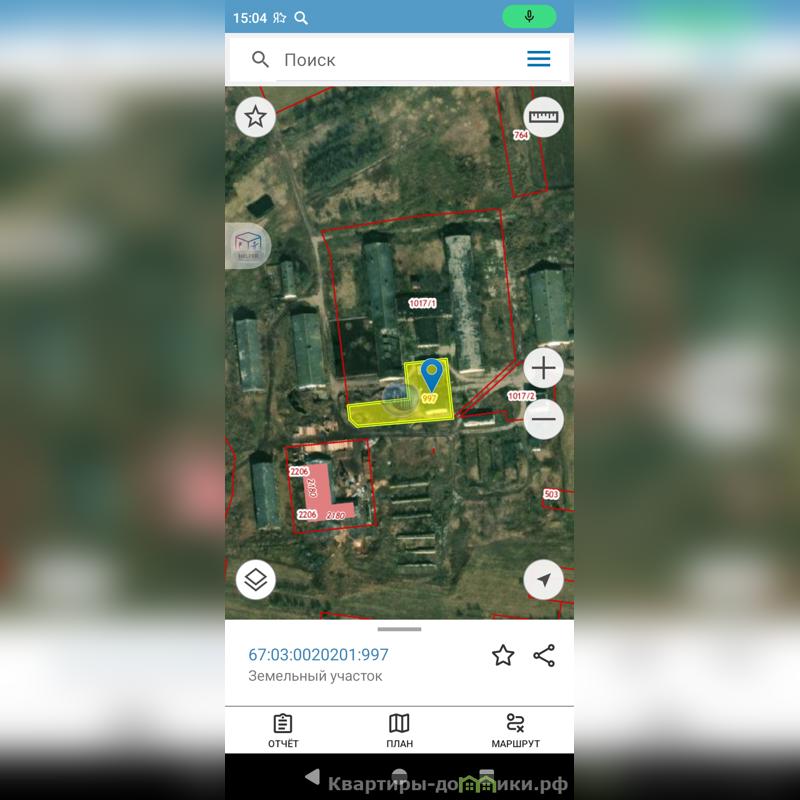The width and height of the screenshot is (800, 800).
Task: Activate the ruler measurement tool
Action: click(x=544, y=117)
